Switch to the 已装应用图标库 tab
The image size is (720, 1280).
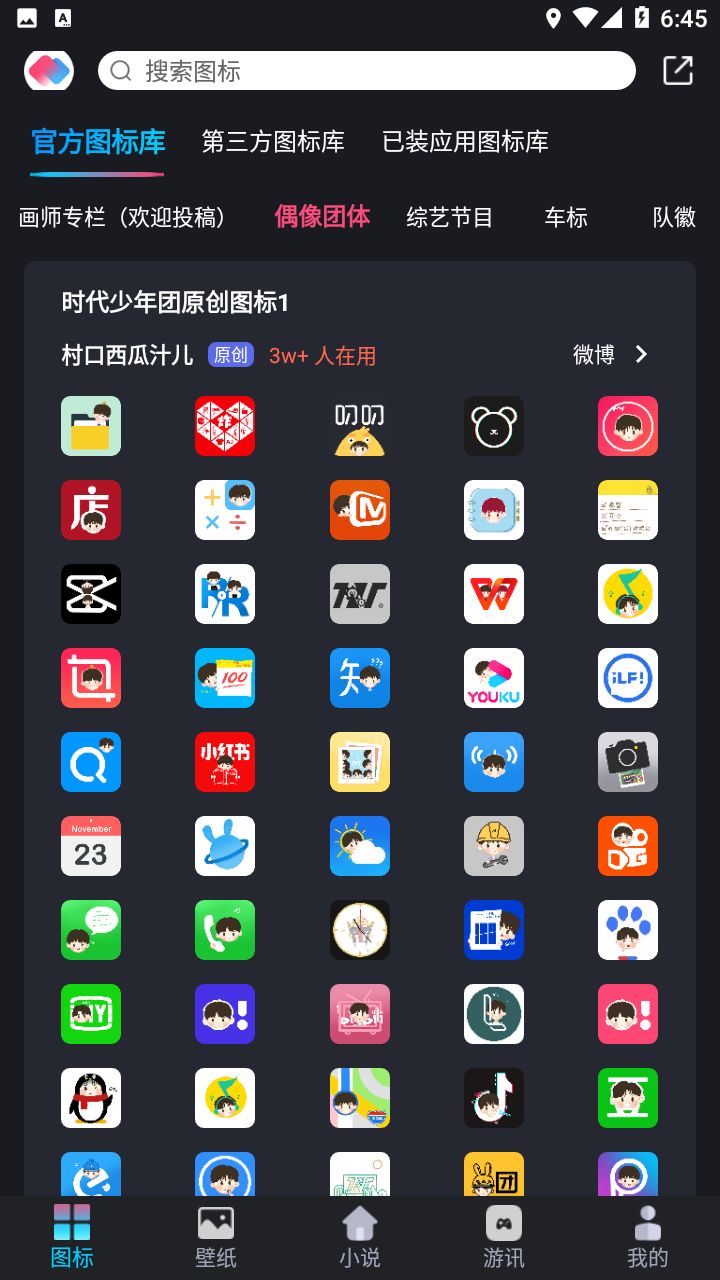[x=466, y=142]
